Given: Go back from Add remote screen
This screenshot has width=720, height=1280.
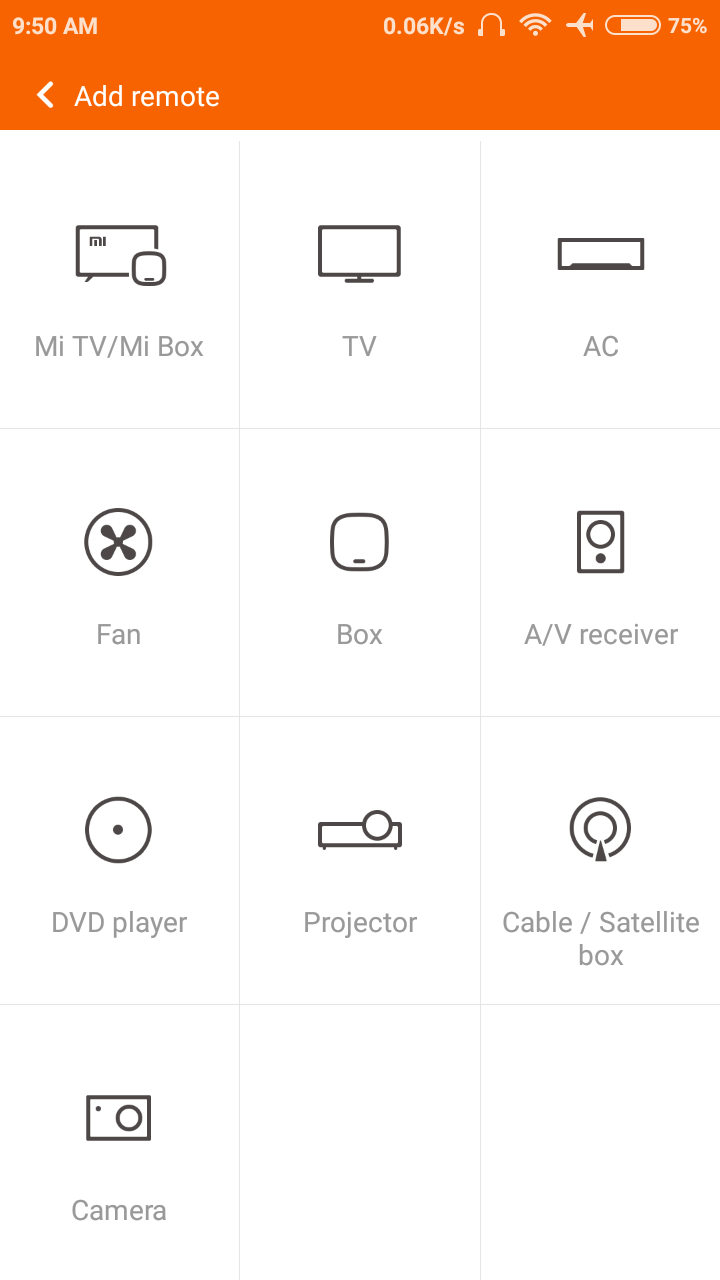Looking at the screenshot, I should click(x=45, y=96).
